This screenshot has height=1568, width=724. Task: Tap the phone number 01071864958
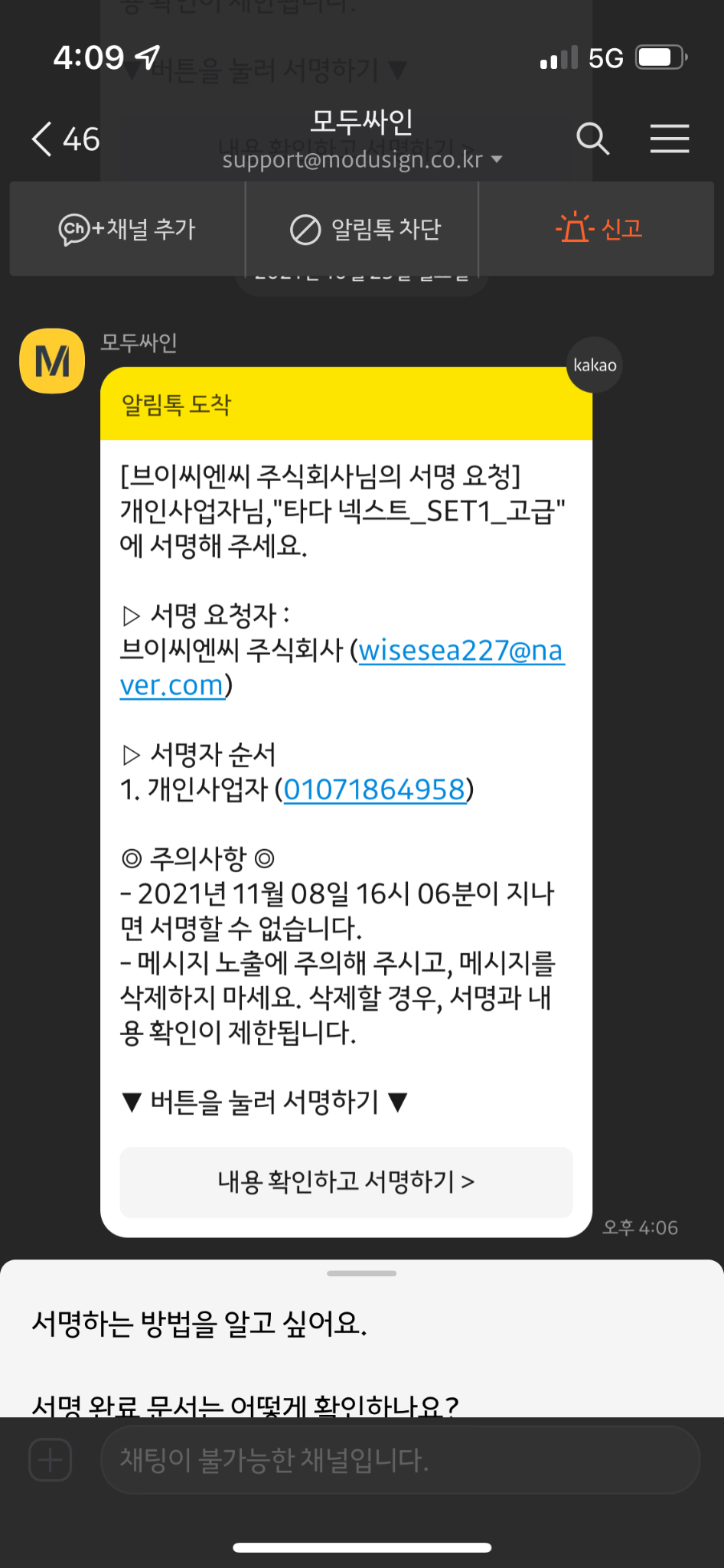374,790
